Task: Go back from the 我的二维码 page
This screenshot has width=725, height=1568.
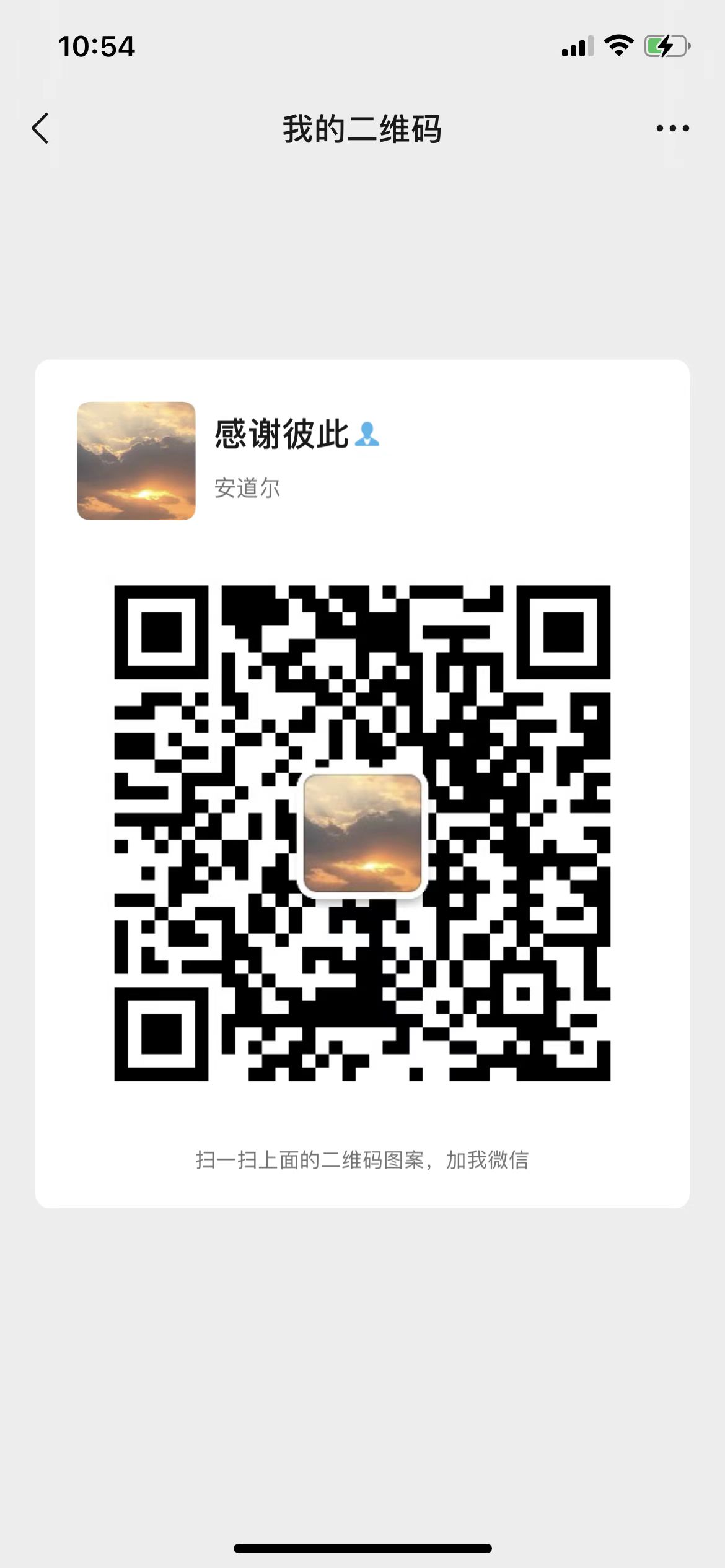Action: [x=41, y=128]
